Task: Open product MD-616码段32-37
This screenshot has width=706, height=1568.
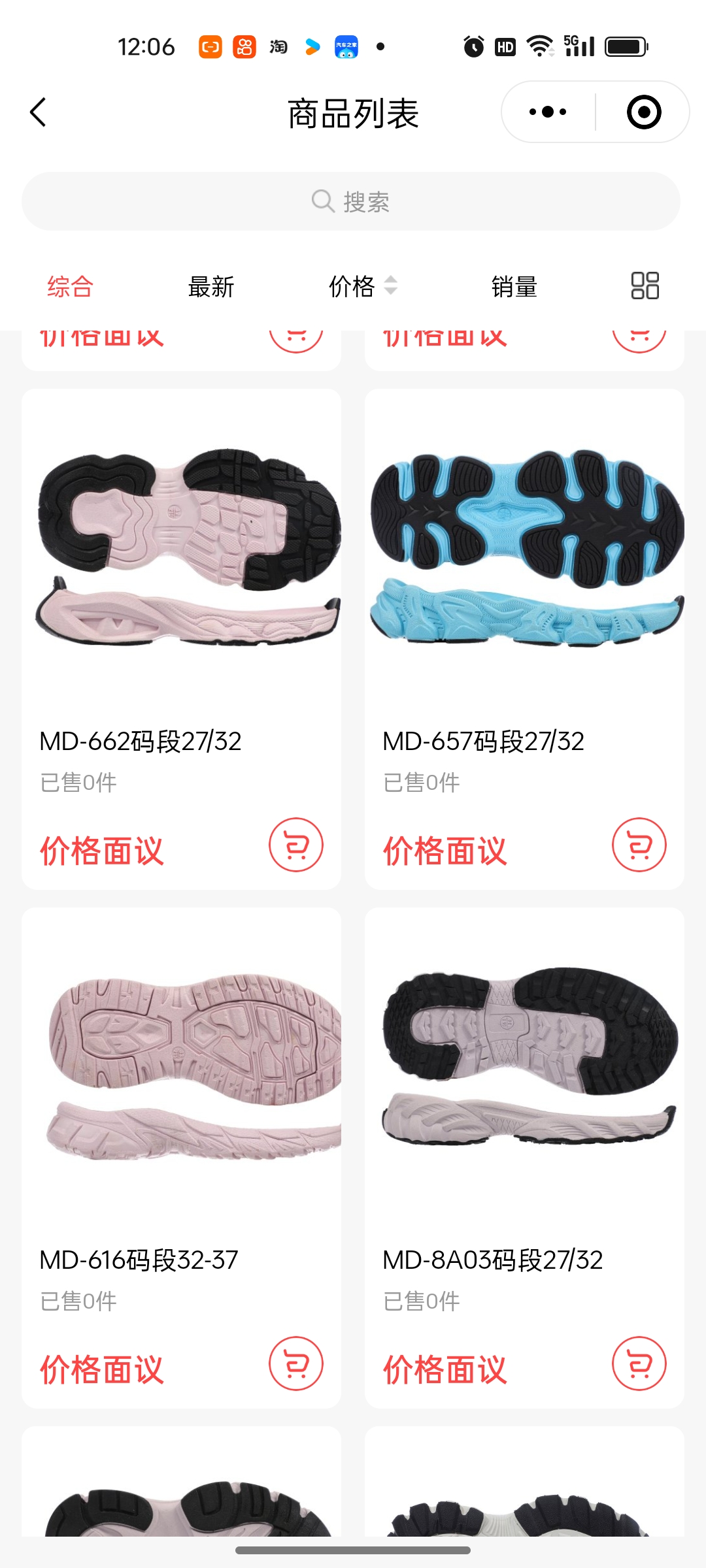Action: [x=181, y=1066]
